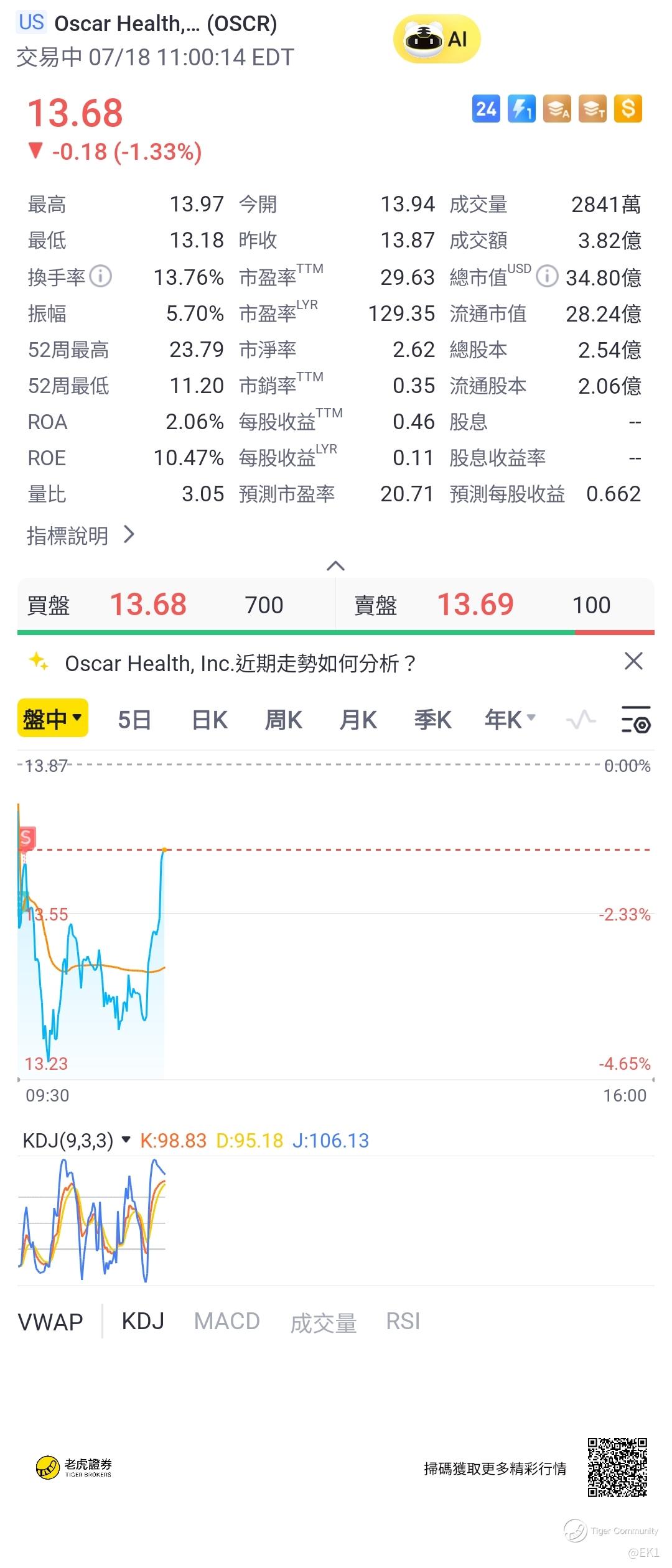Image resolution: width=672 pixels, height=1568 pixels.
Task: Ask AI about Oscar Health 近期走勢
Action: (x=240, y=663)
